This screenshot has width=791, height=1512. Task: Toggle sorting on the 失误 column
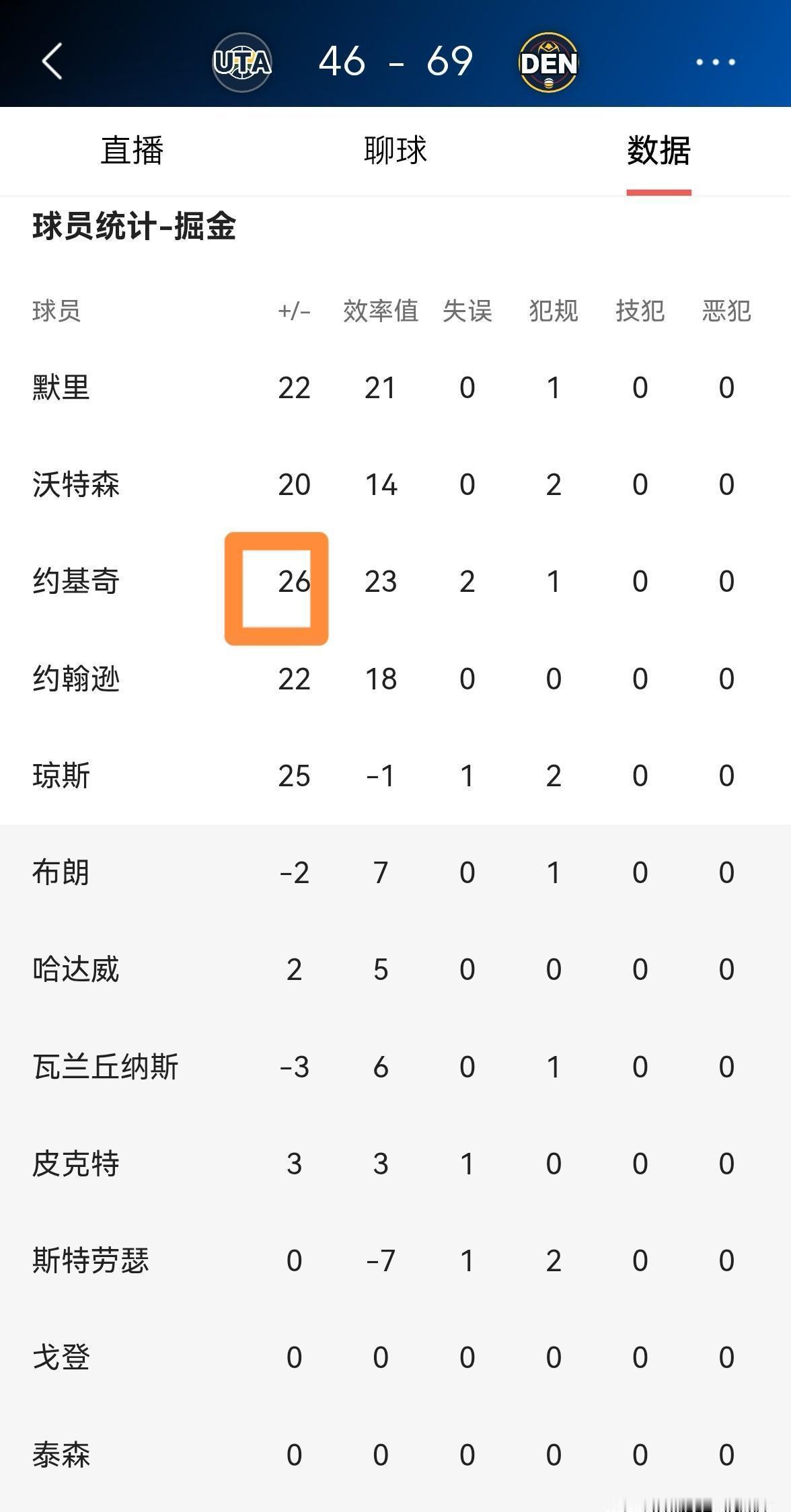click(x=469, y=311)
